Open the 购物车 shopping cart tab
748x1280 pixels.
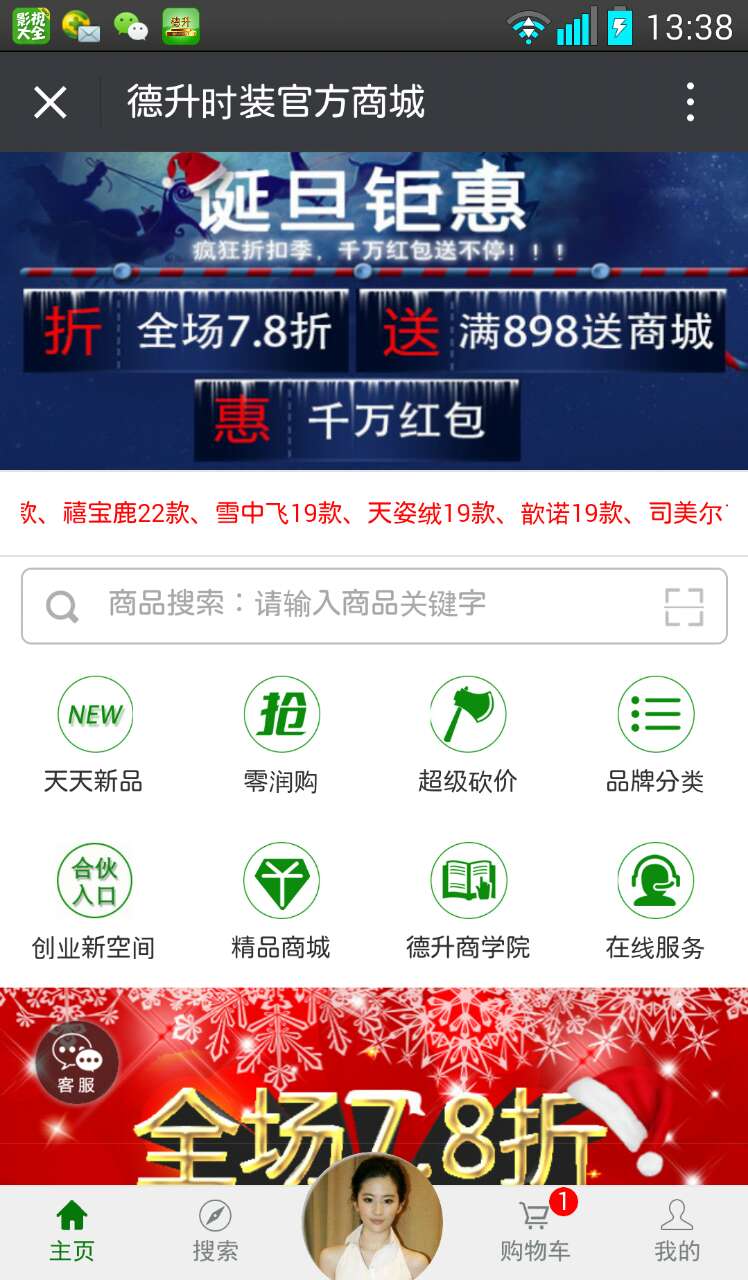coord(535,1232)
